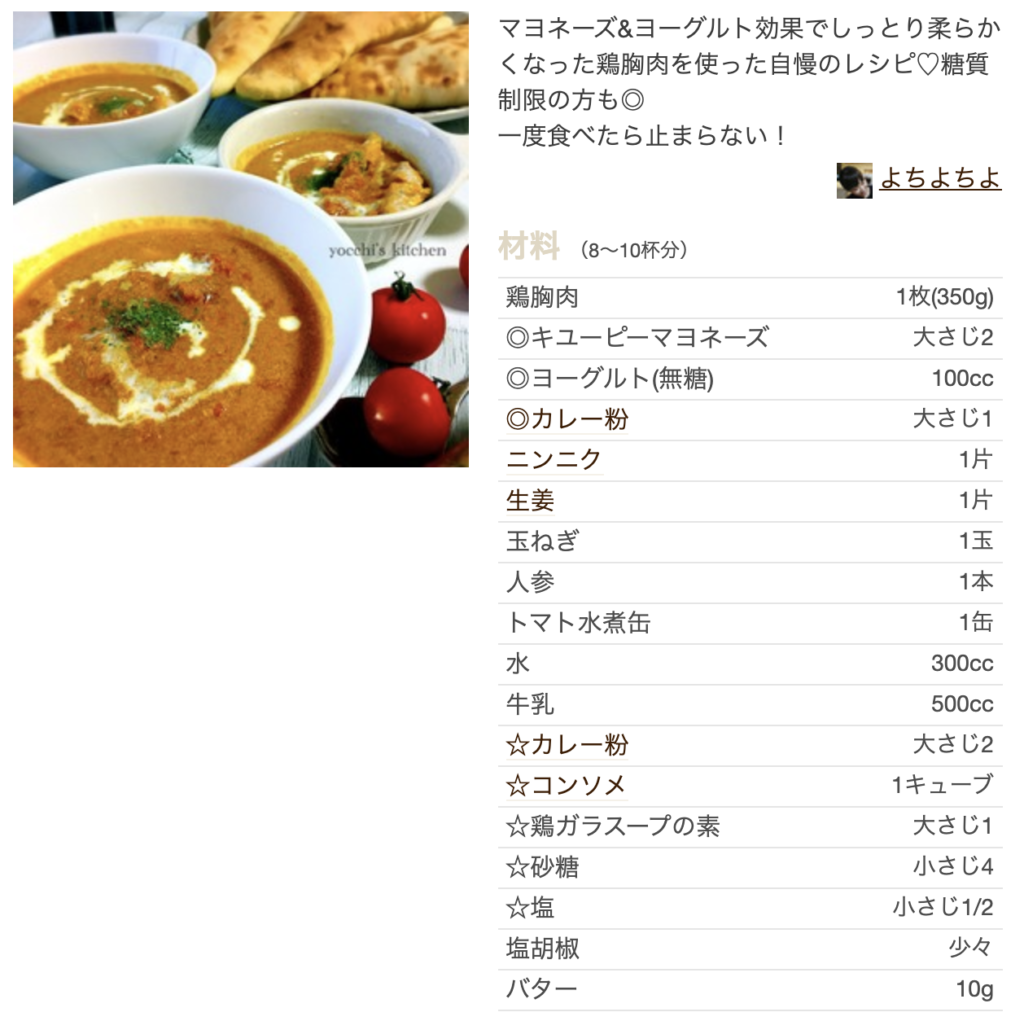Open the ニンニク ingredient link
1024x1021 pixels.
click(554, 460)
